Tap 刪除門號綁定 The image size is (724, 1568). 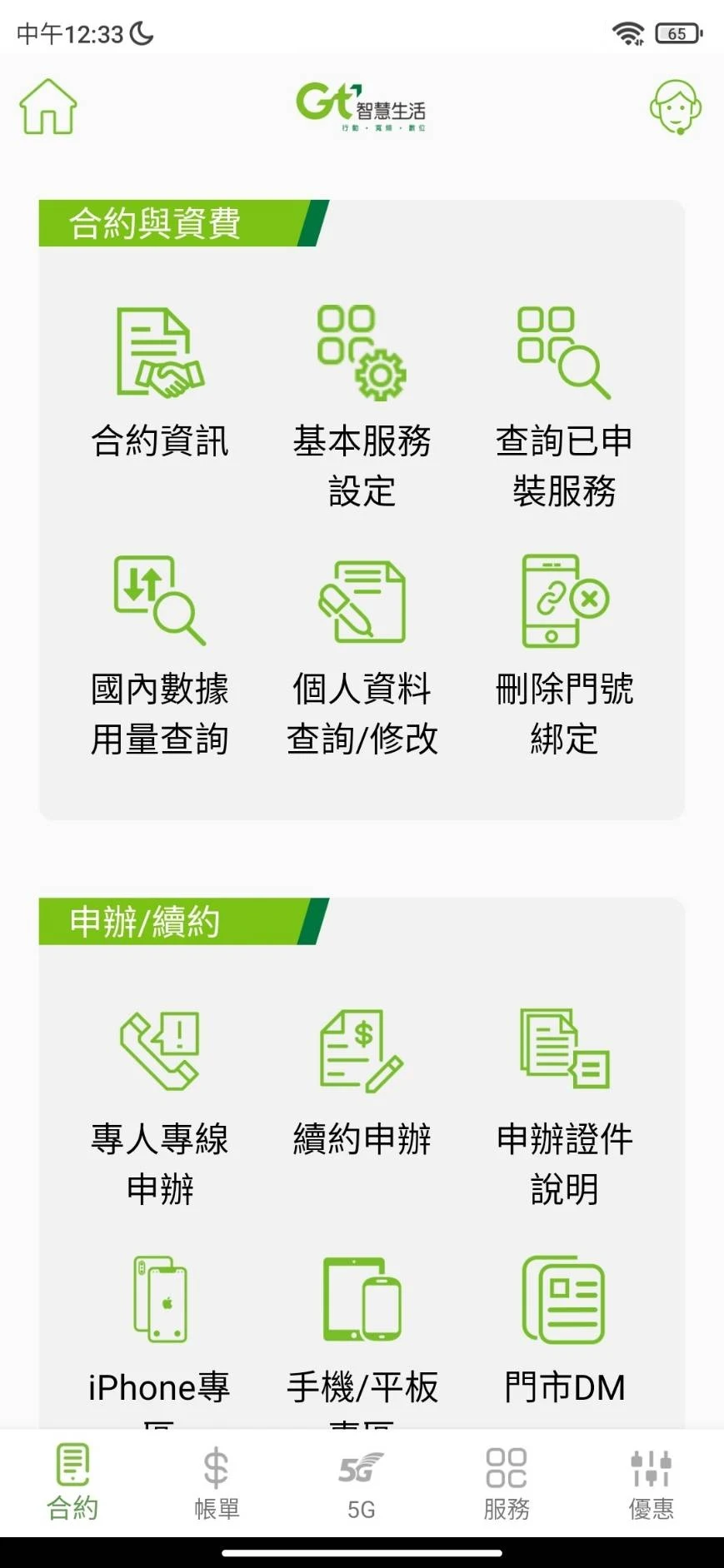564,655
